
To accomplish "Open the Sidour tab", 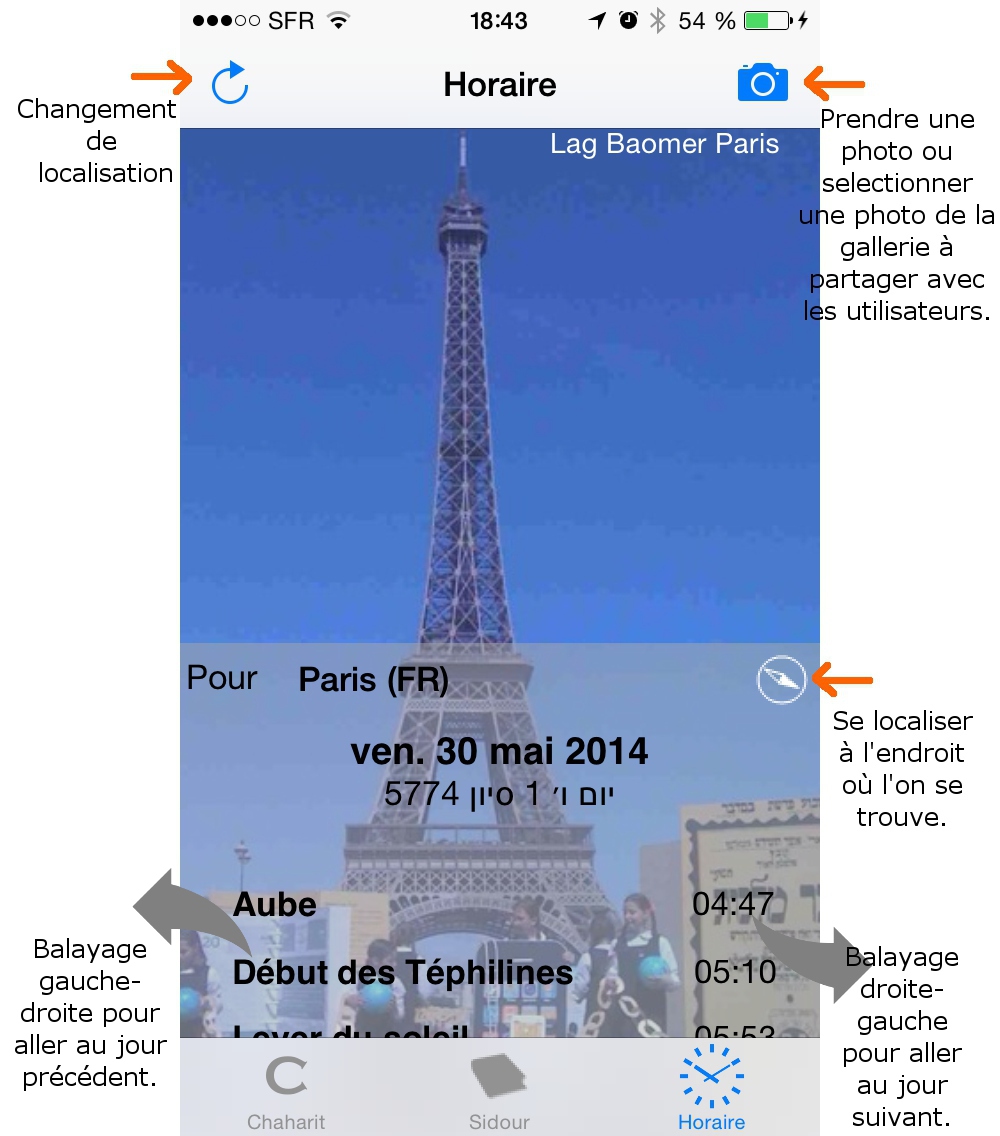I will point(499,1090).
